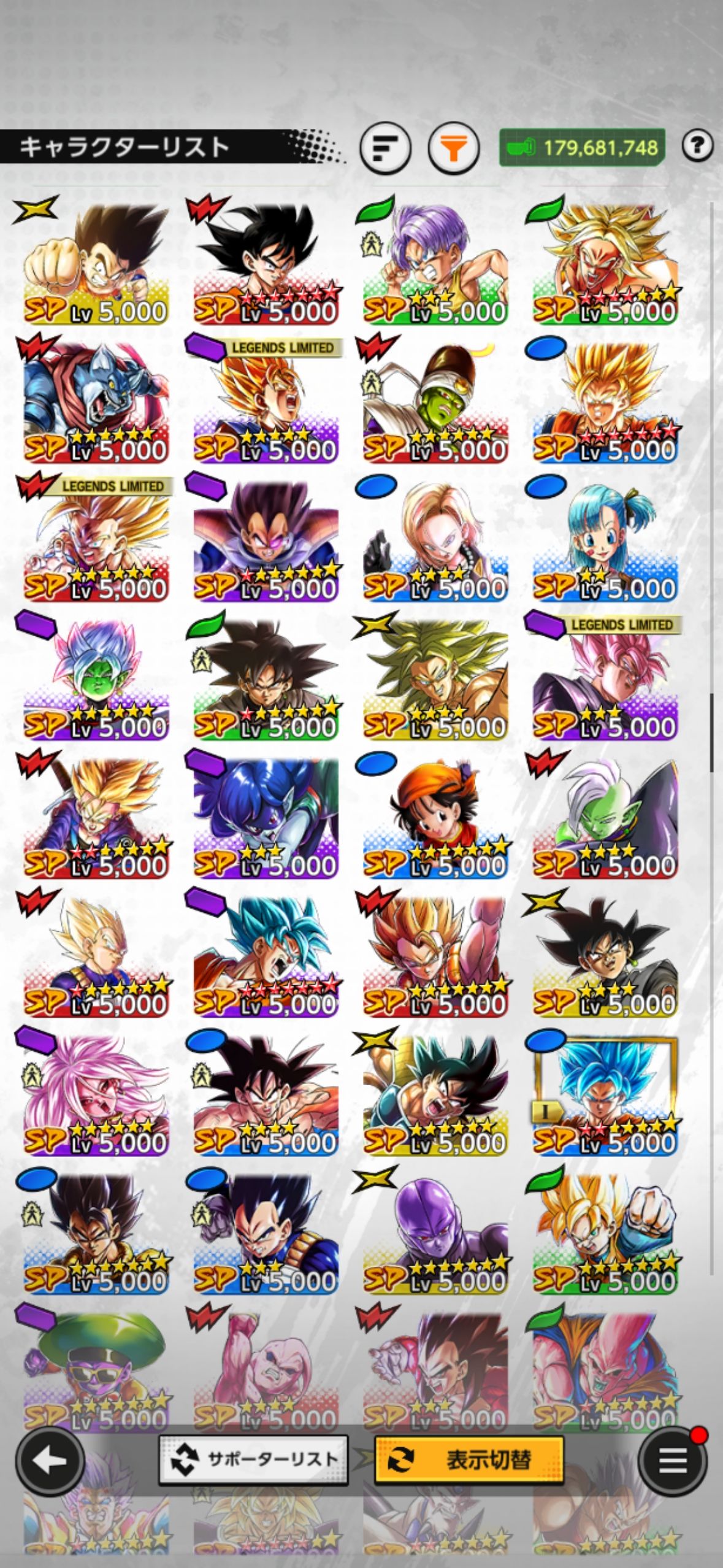723x1568 pixels.
Task: Open the Android 18 character card
Action: click(x=435, y=540)
